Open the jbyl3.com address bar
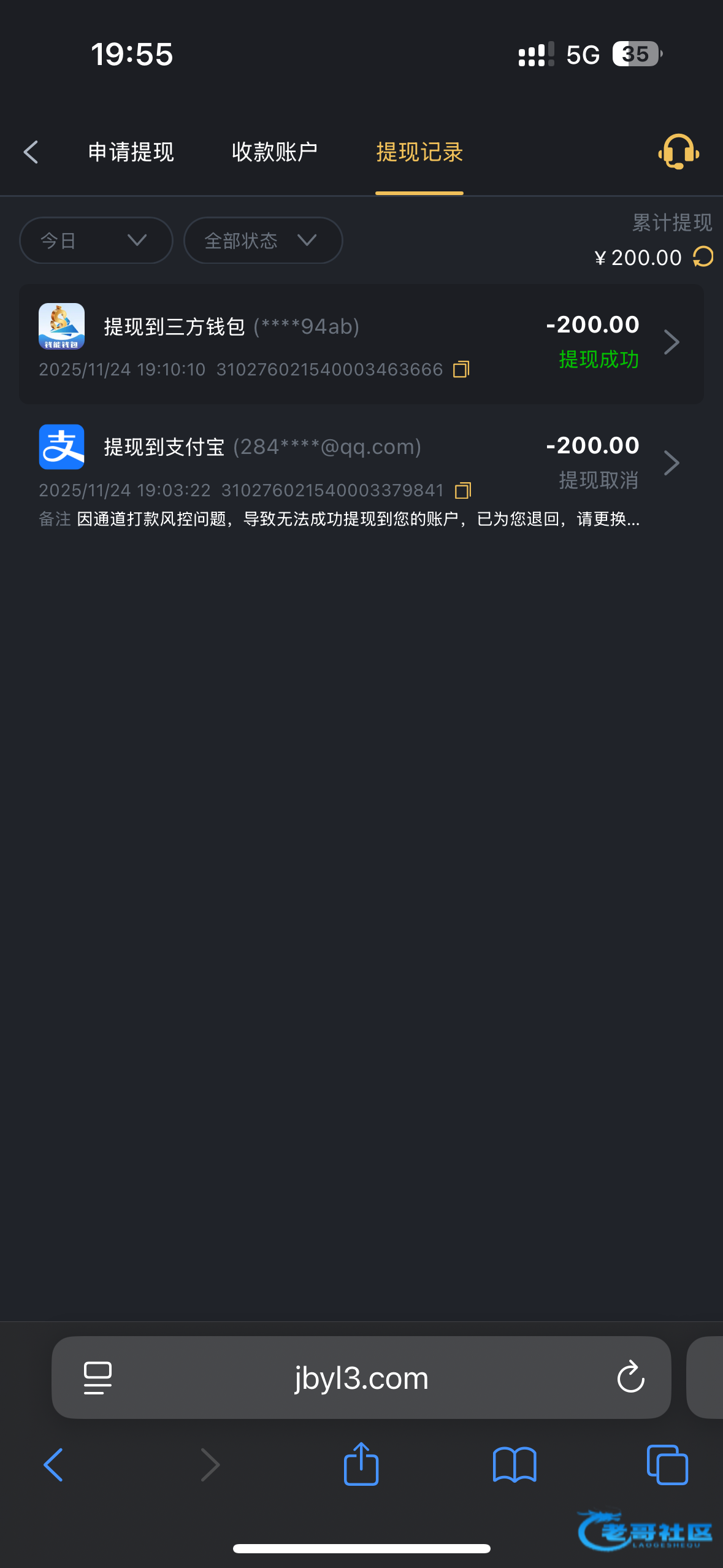Viewport: 723px width, 1568px height. pos(361,1378)
